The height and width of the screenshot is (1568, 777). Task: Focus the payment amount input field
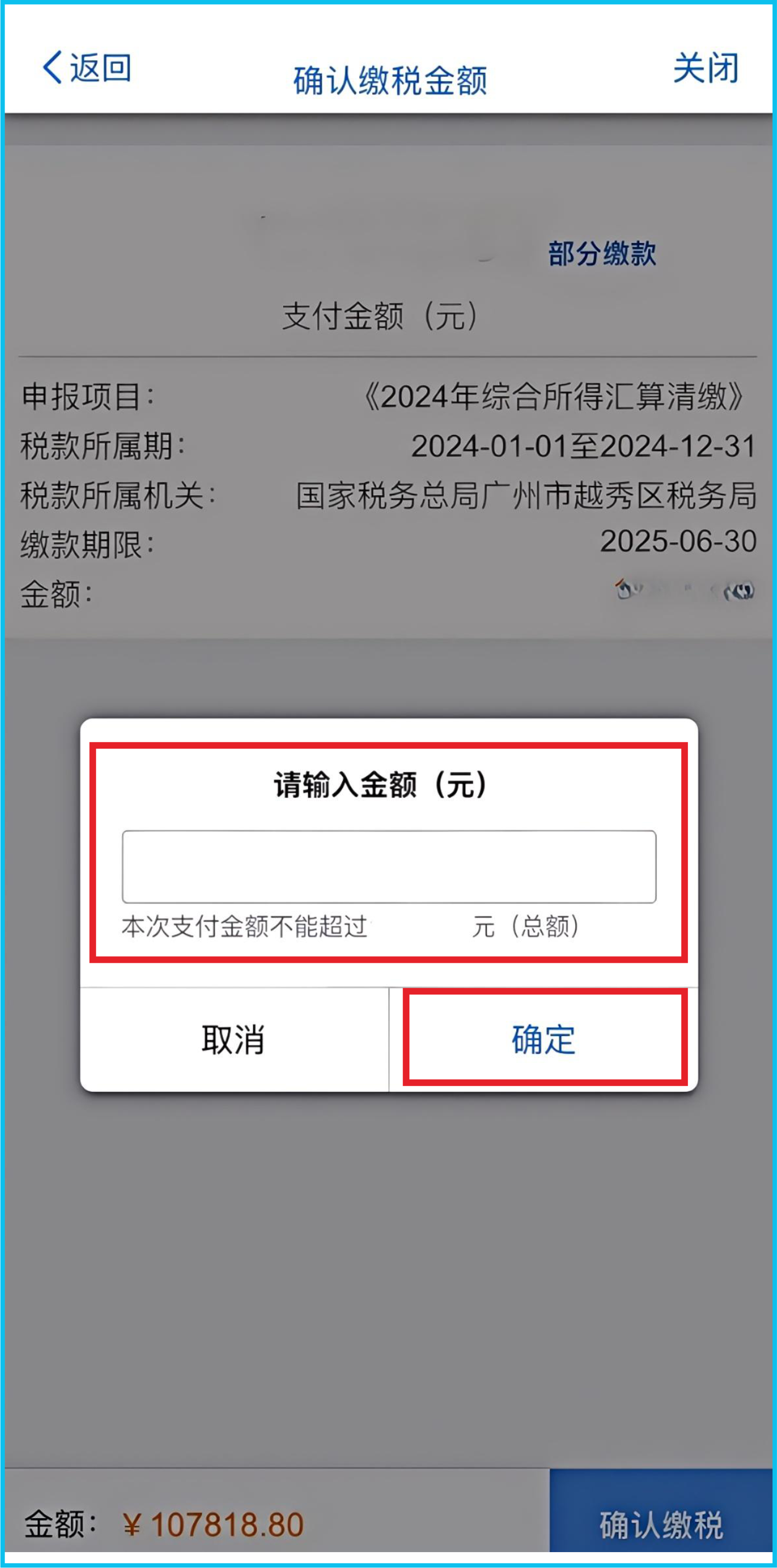click(x=388, y=866)
